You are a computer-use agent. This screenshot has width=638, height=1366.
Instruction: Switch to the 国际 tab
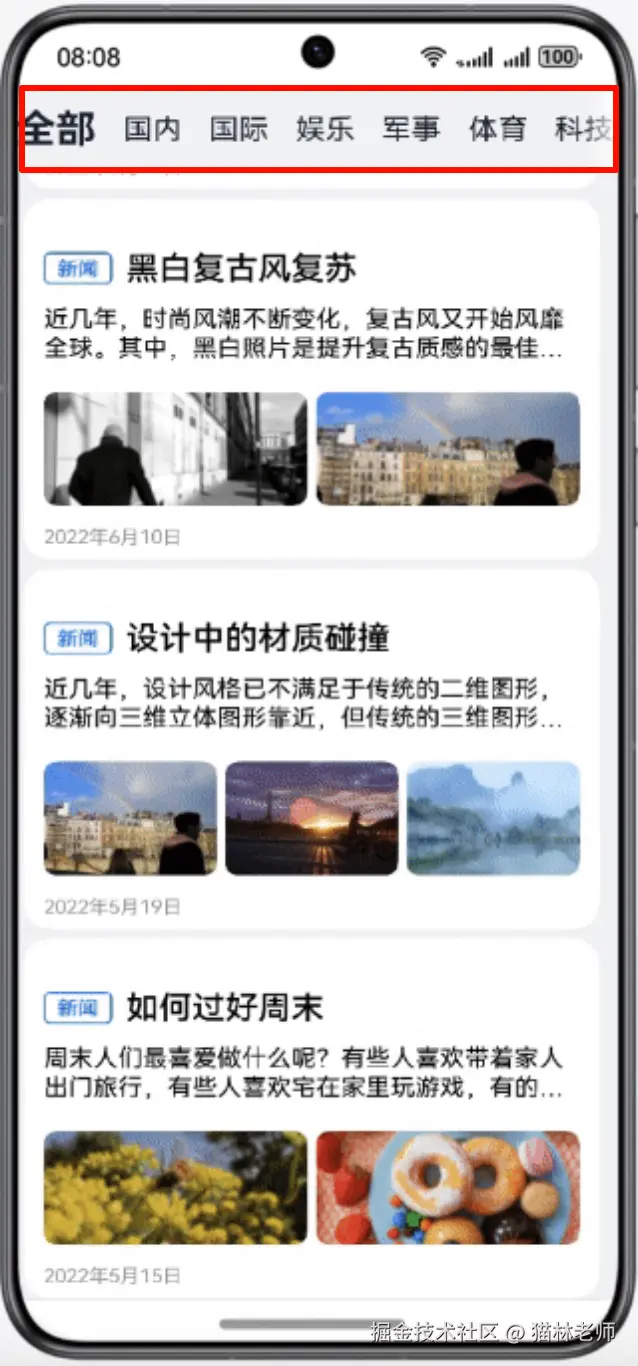coord(239,129)
